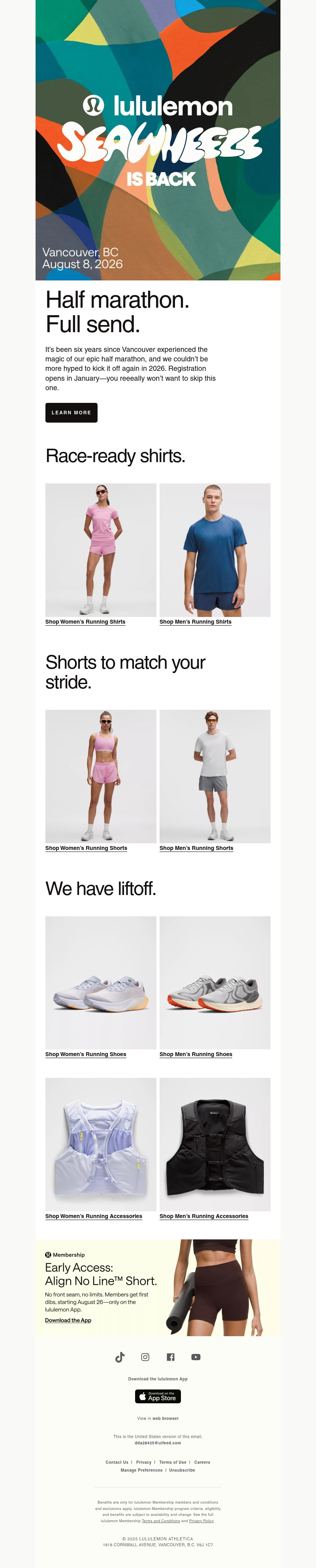Screen dimensions: 316x1568
Task: Open lululemon's TikTok page icon
Action: click(x=120, y=1357)
